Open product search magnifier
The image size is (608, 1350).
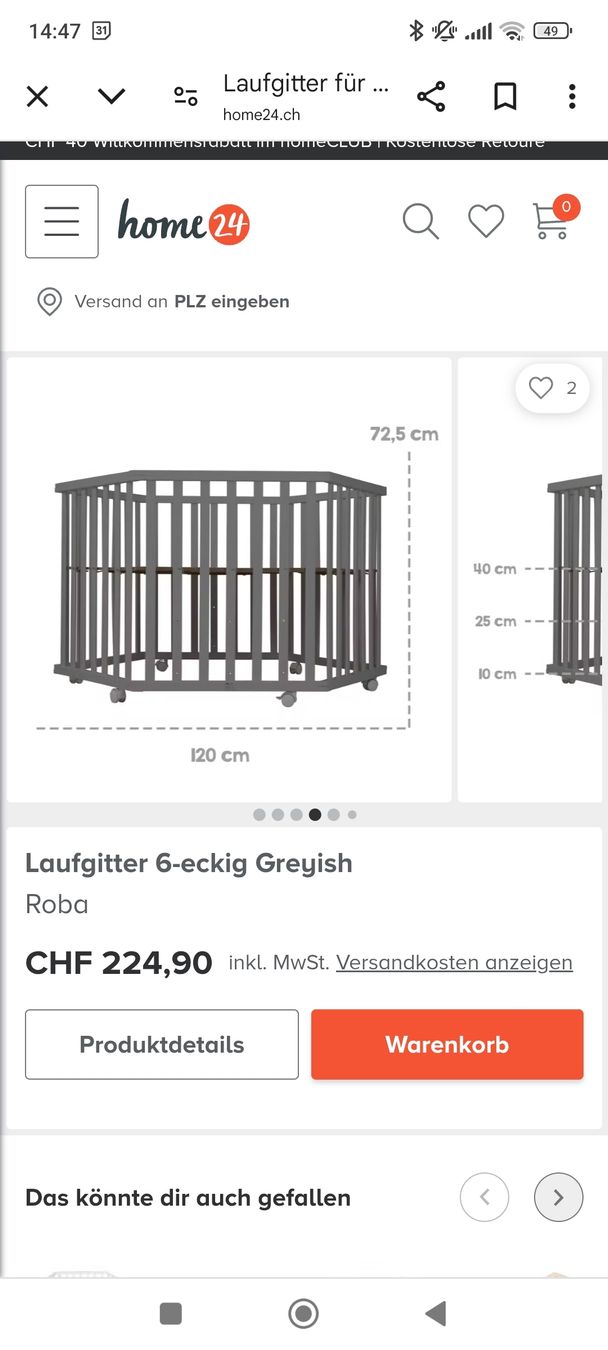[x=421, y=221]
